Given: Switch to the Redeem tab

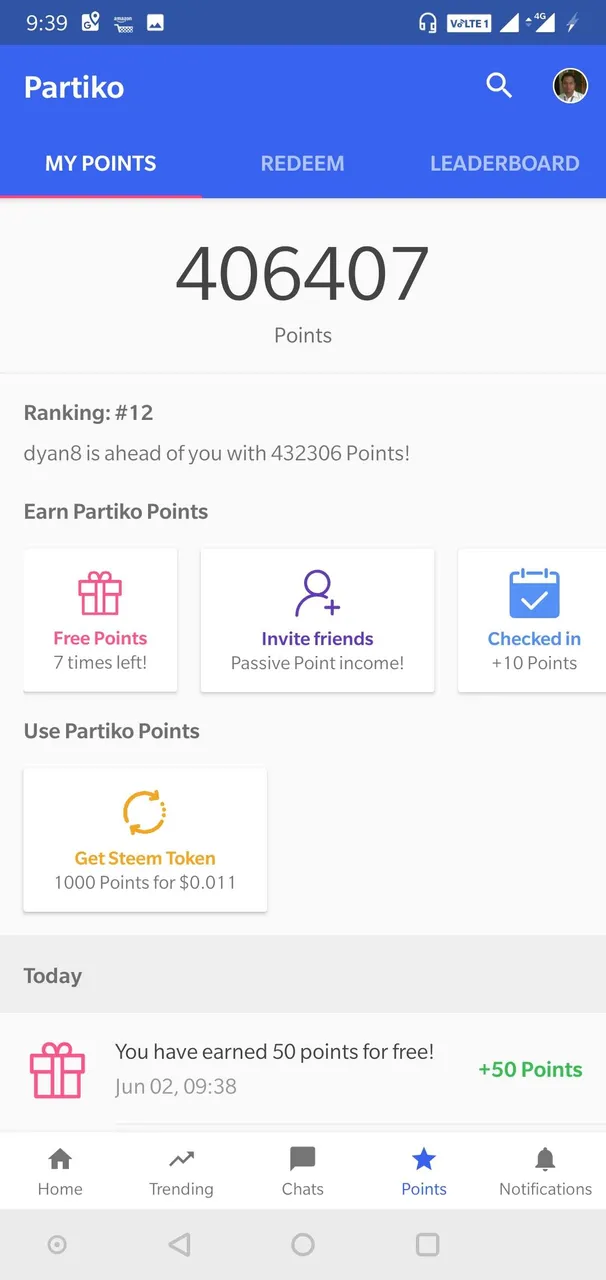Looking at the screenshot, I should click(302, 164).
